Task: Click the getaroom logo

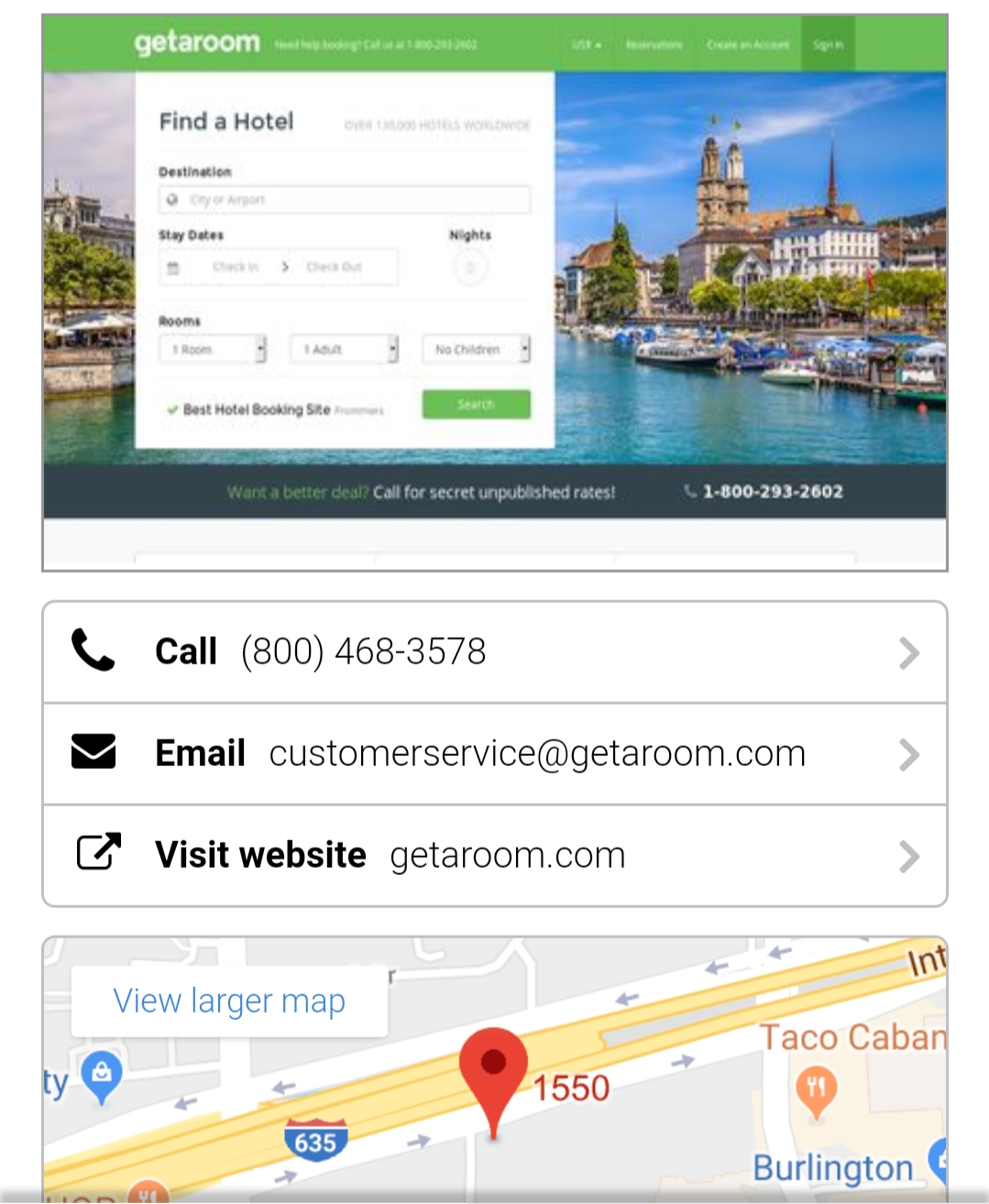Action: pyautogui.click(x=197, y=41)
